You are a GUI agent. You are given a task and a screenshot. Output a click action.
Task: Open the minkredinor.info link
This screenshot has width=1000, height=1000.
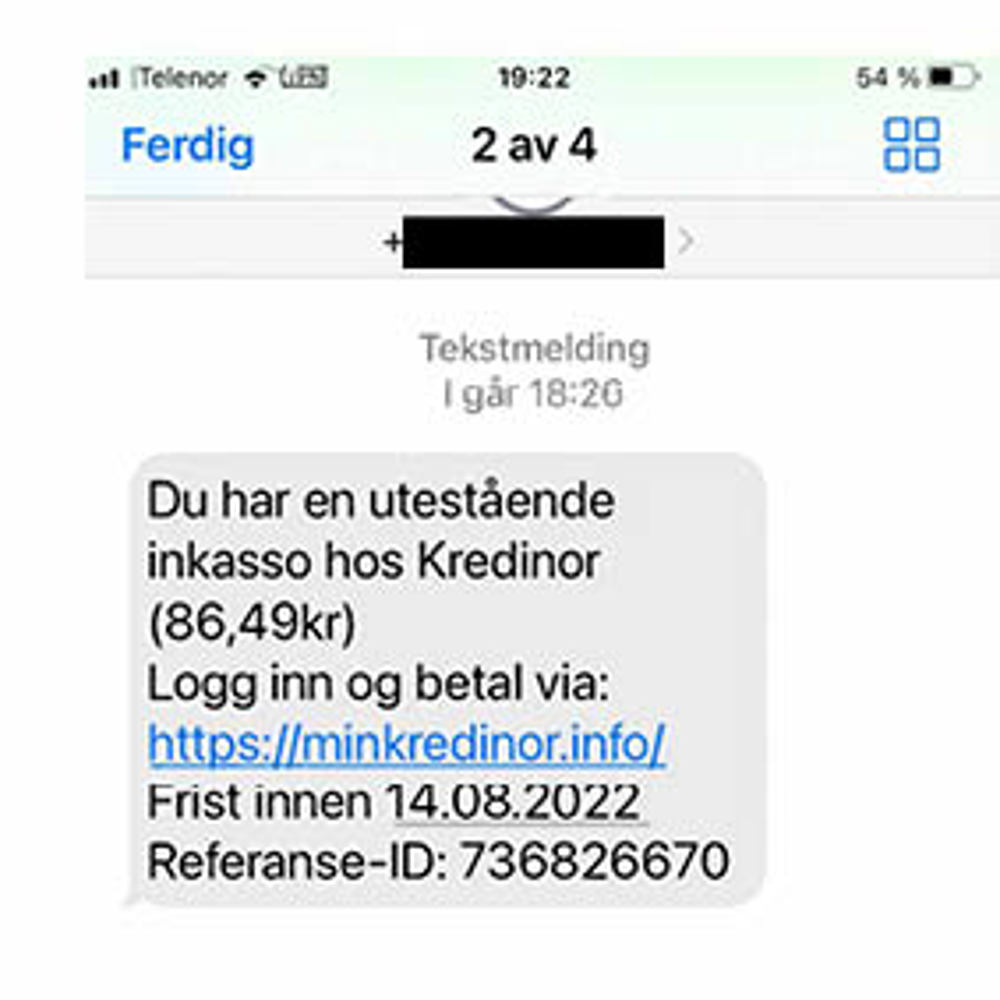tap(406, 744)
